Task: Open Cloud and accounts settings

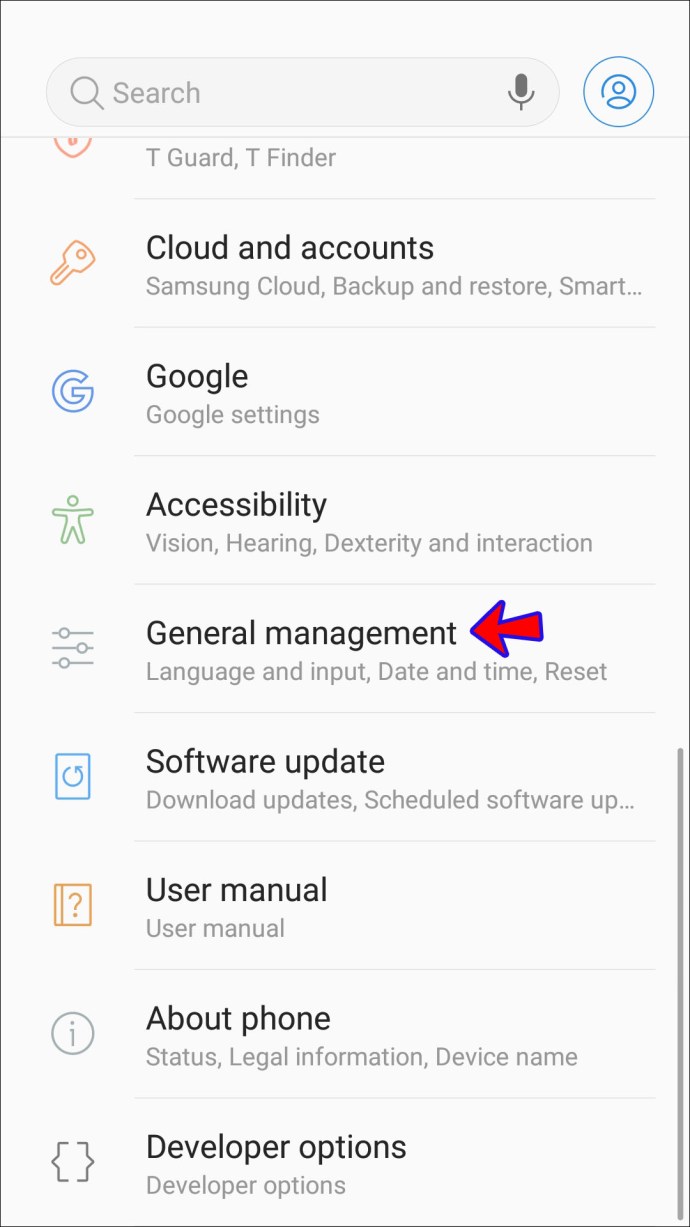Action: coord(345,264)
